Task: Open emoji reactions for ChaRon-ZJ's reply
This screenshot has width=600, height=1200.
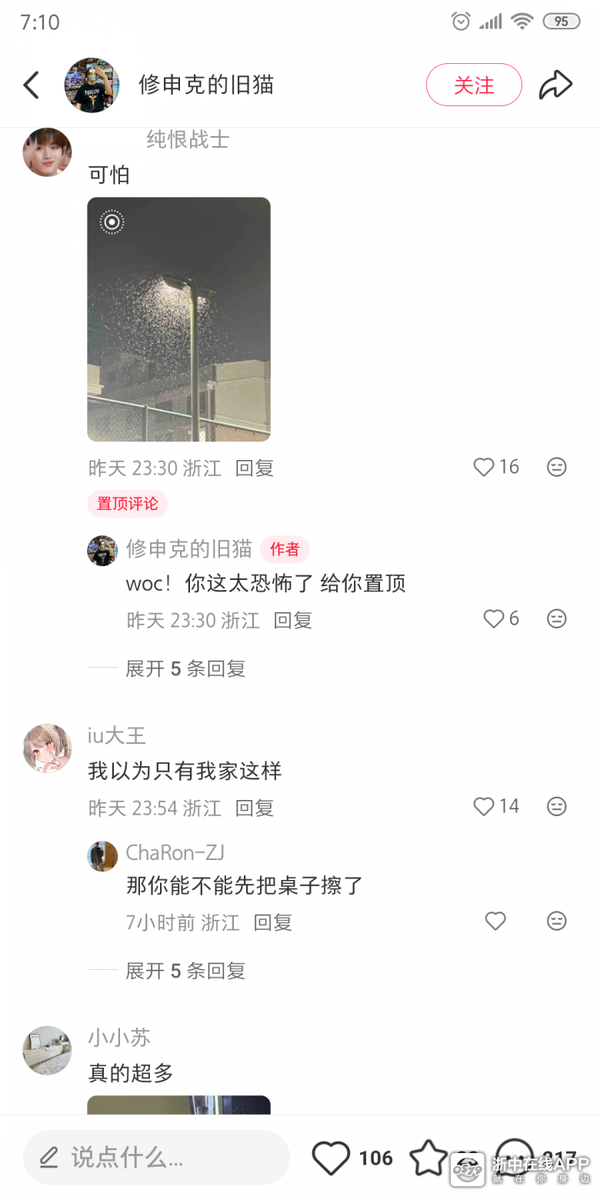Action: click(557, 921)
